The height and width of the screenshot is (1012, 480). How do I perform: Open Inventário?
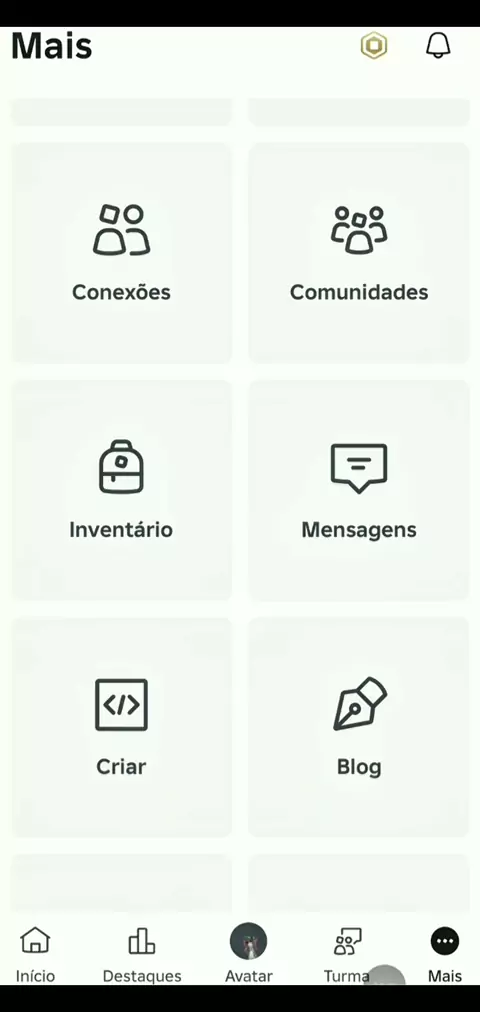[x=121, y=490]
